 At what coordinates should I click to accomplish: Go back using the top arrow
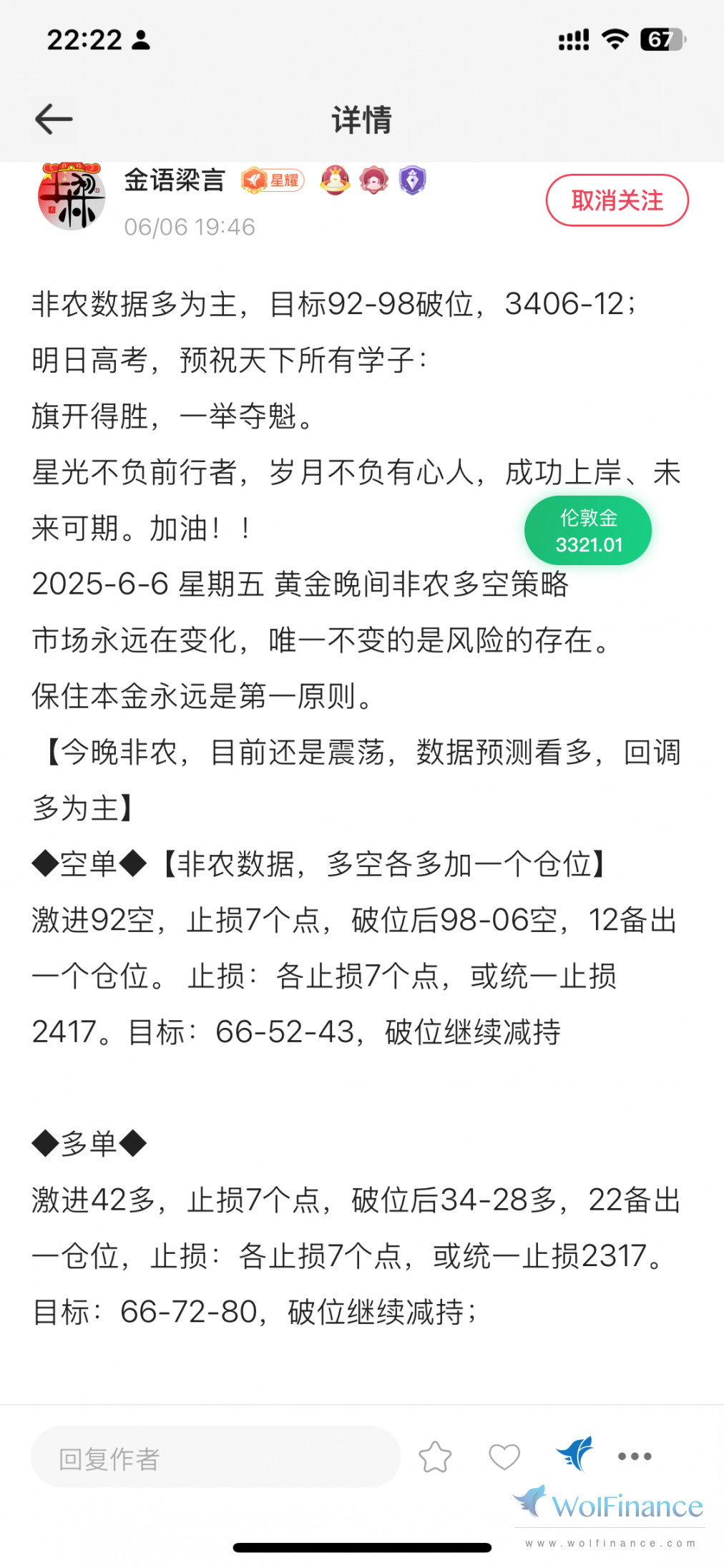pyautogui.click(x=54, y=119)
